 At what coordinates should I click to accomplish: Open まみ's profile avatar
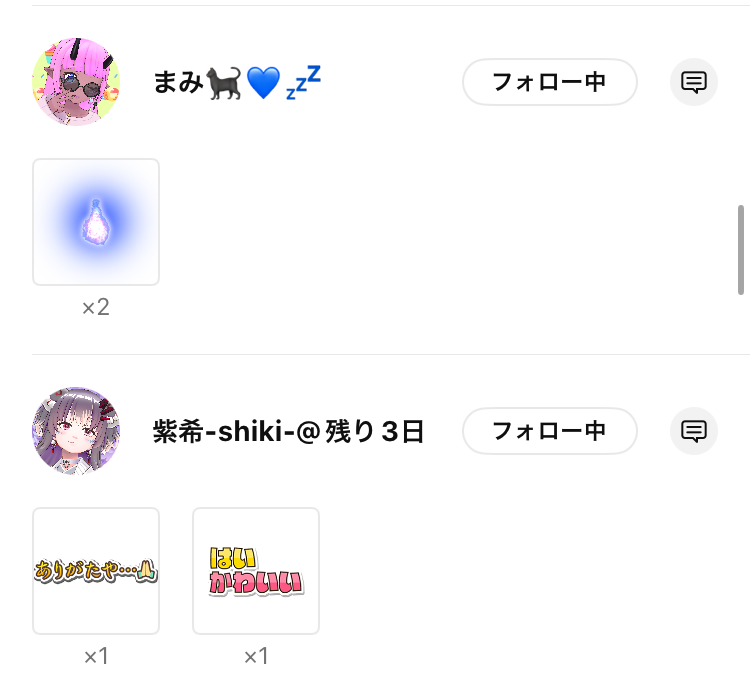click(76, 82)
